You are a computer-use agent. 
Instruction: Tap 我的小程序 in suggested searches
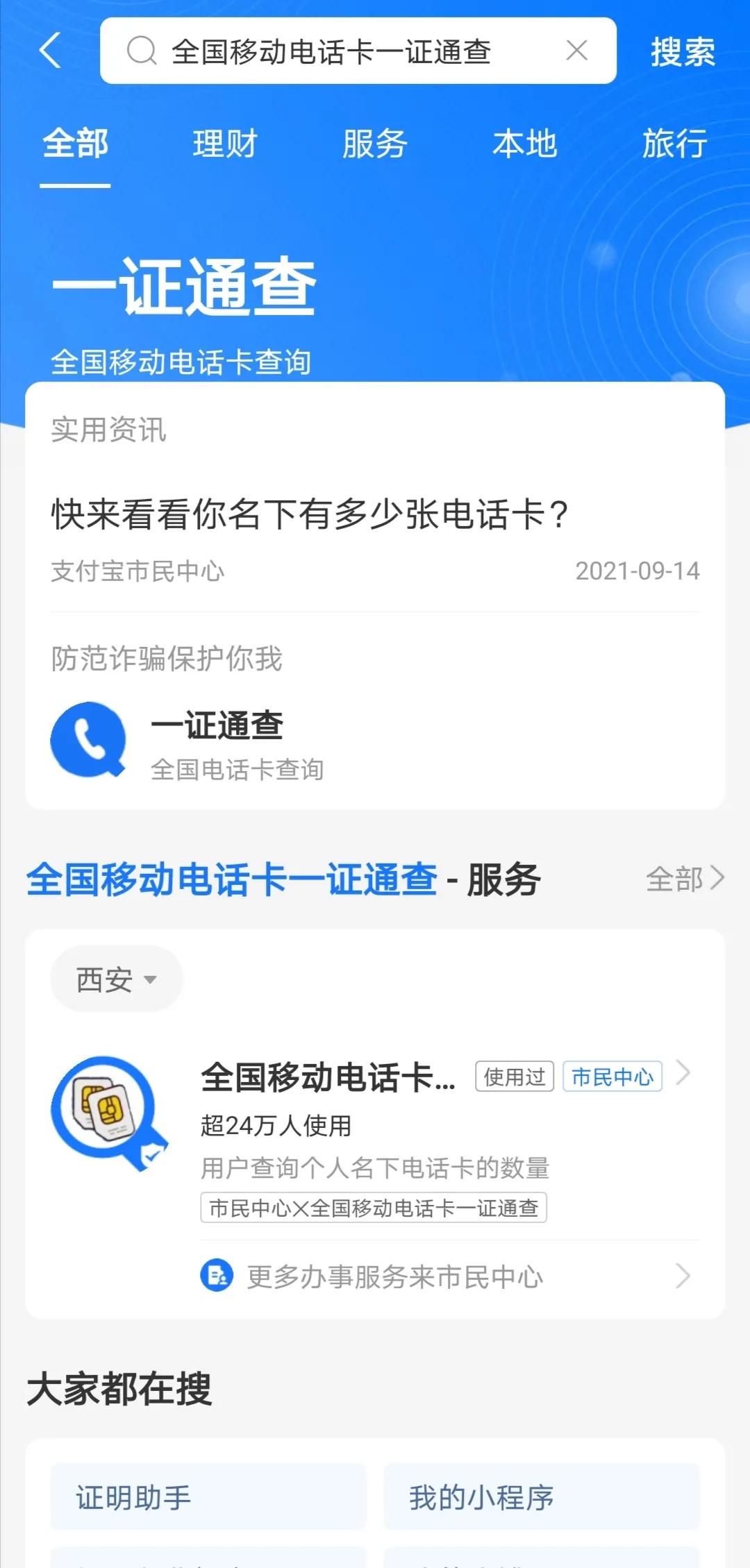(x=542, y=1497)
